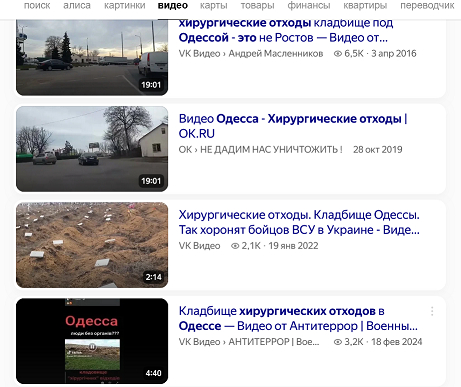Switch to the поиск tab
This screenshot has height=387, width=461.
(37, 6)
